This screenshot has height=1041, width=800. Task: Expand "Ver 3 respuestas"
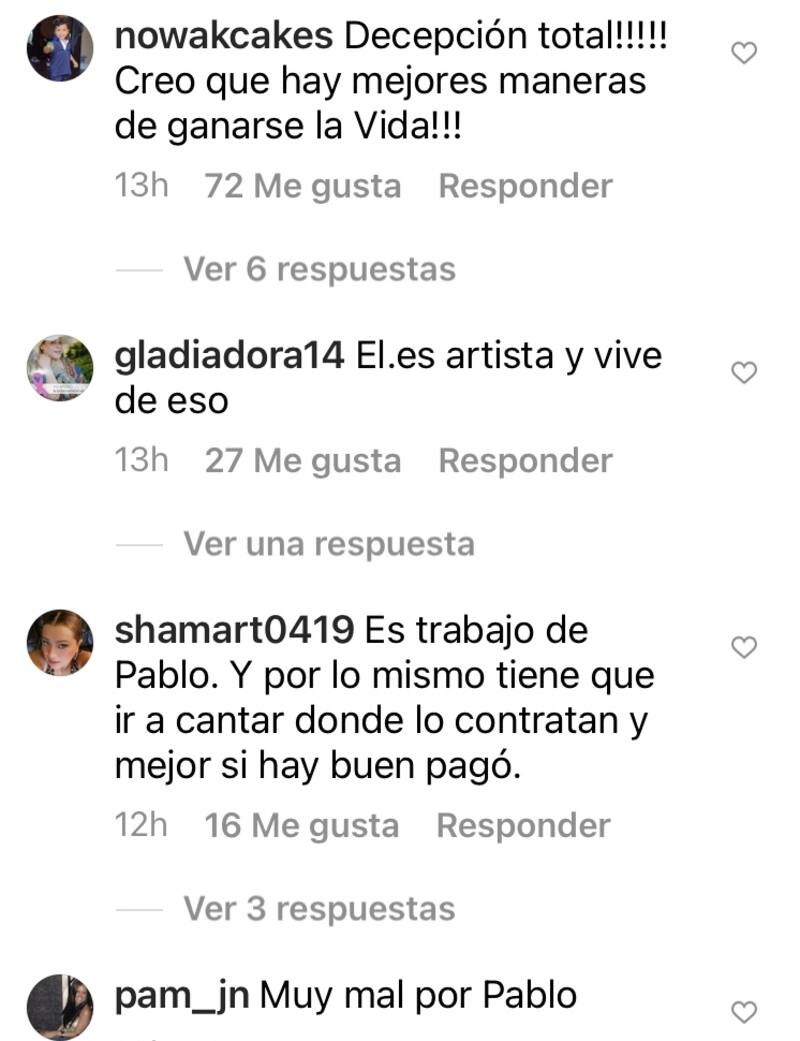[319, 909]
